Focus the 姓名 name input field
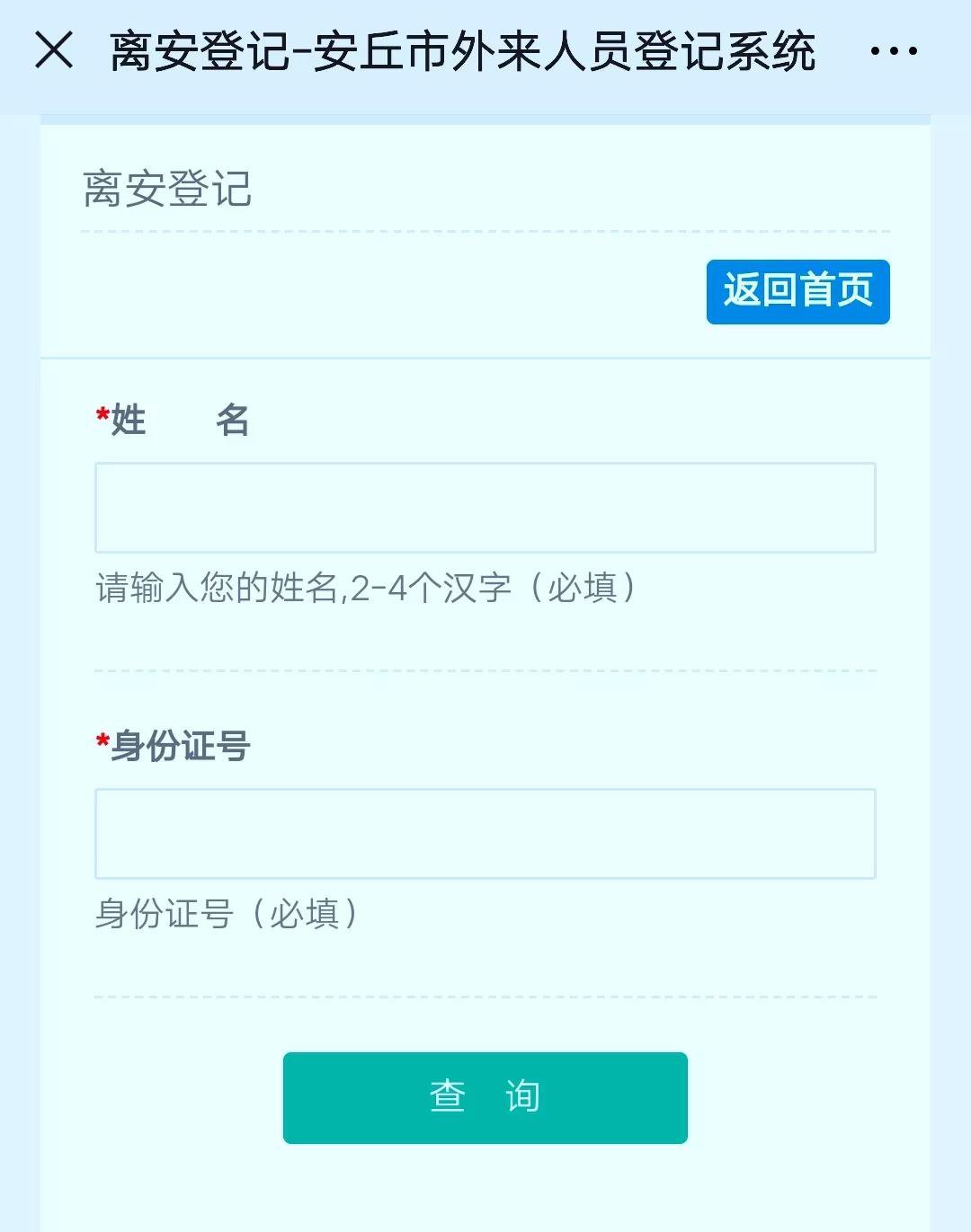 (x=485, y=508)
